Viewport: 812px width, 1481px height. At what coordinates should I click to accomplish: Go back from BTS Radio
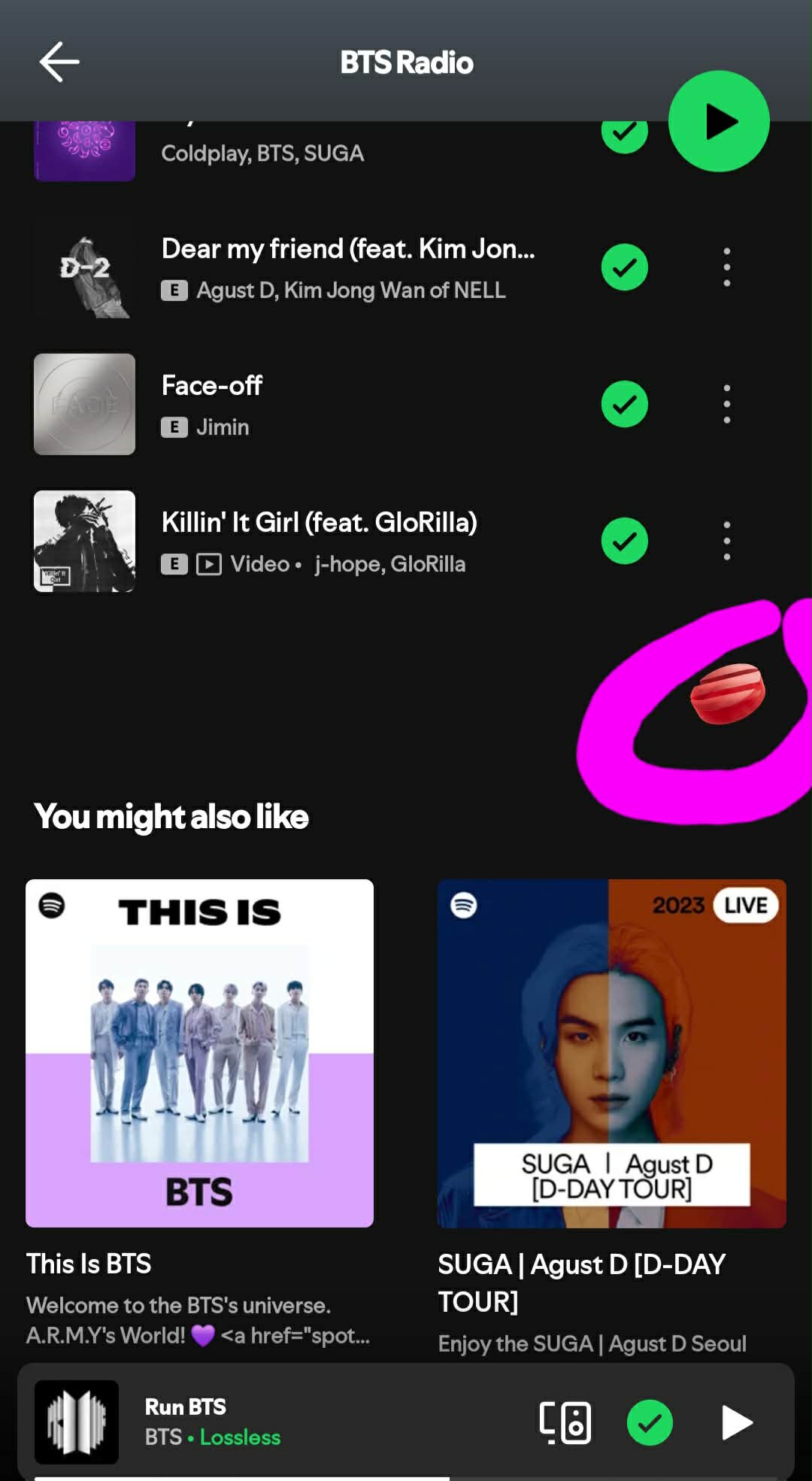click(x=59, y=62)
